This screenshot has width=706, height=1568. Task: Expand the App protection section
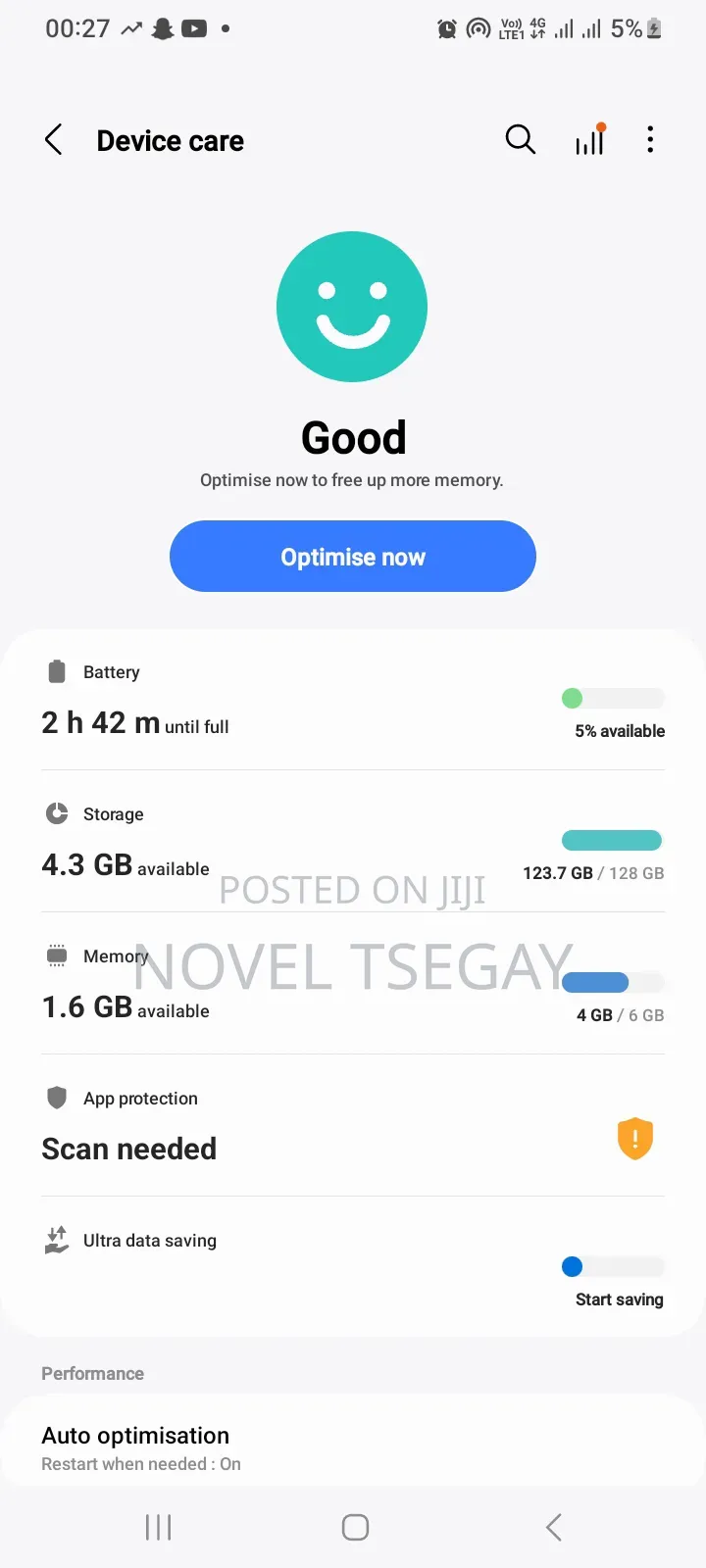353,1122
